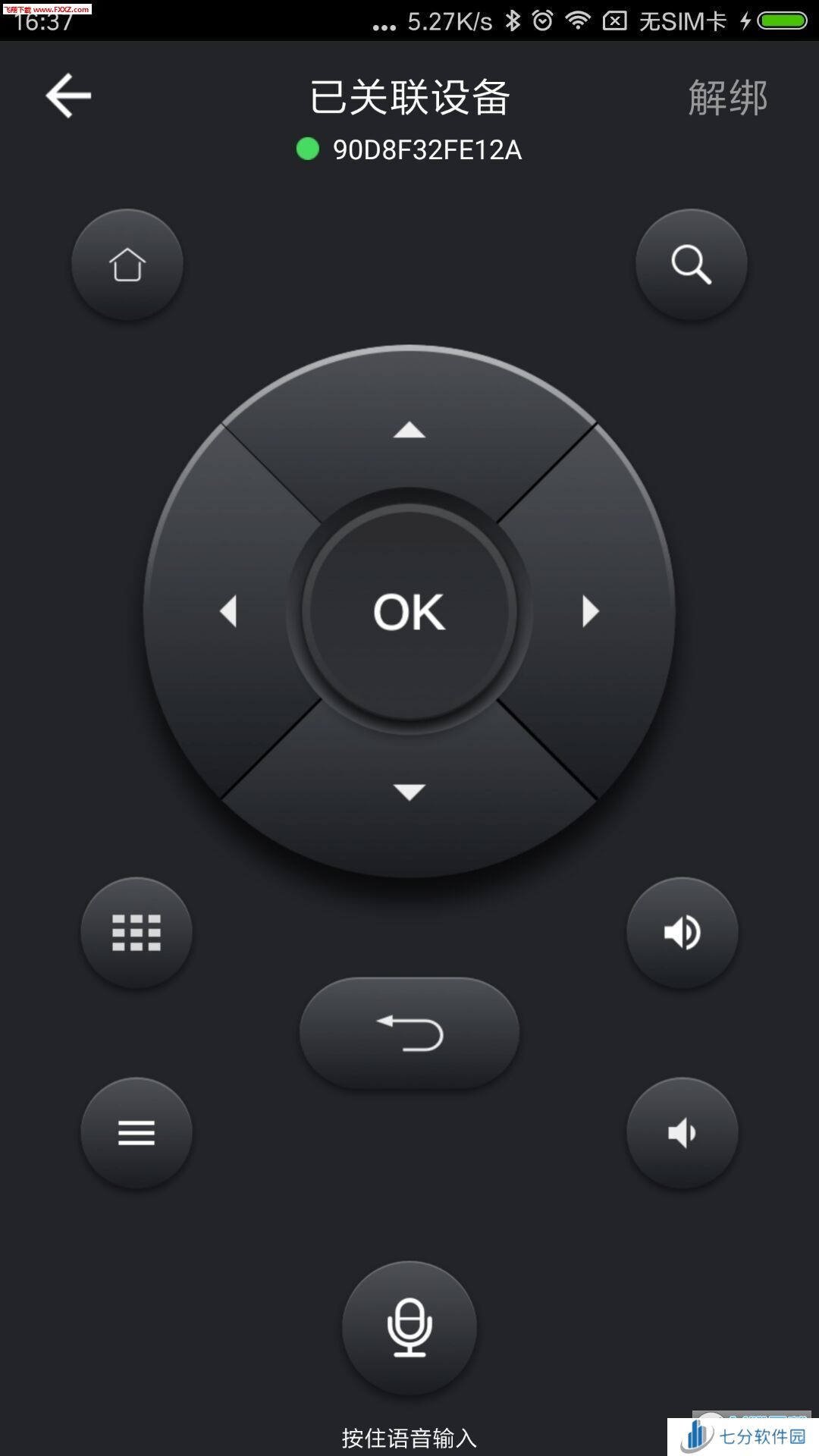
Task: Open the numeric keypad grid button
Action: pos(136,932)
